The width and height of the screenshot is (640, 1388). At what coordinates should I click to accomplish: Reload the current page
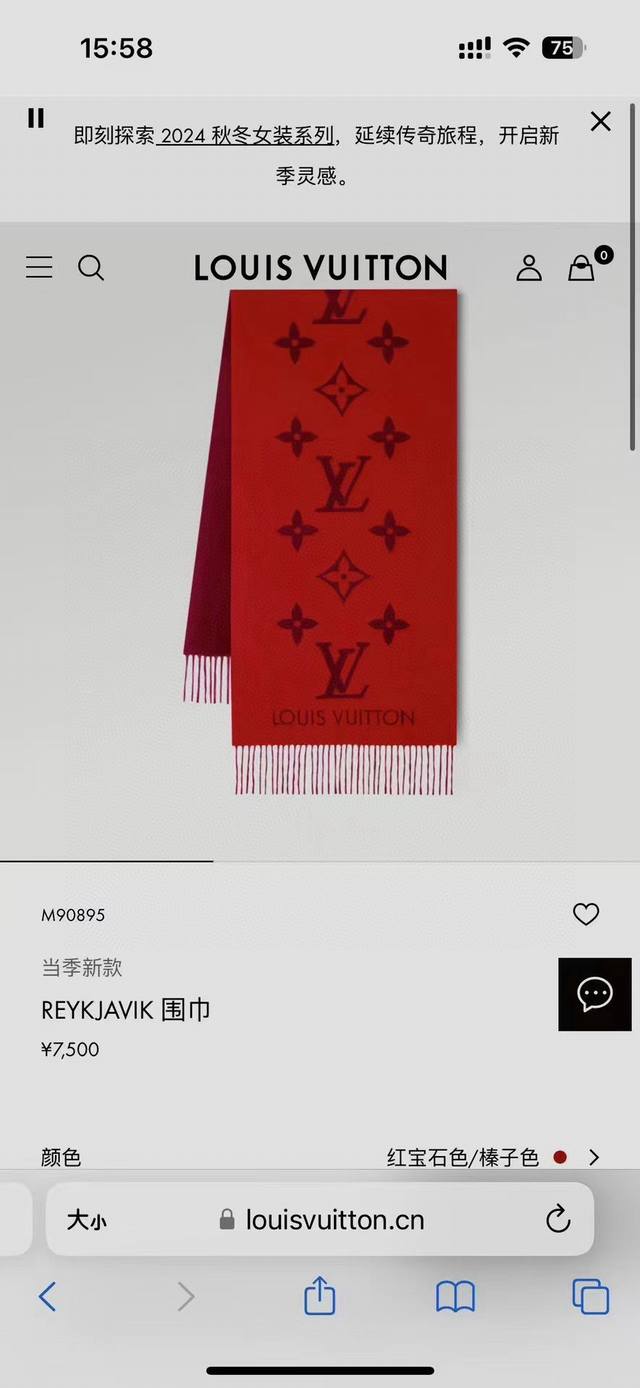click(x=557, y=1219)
